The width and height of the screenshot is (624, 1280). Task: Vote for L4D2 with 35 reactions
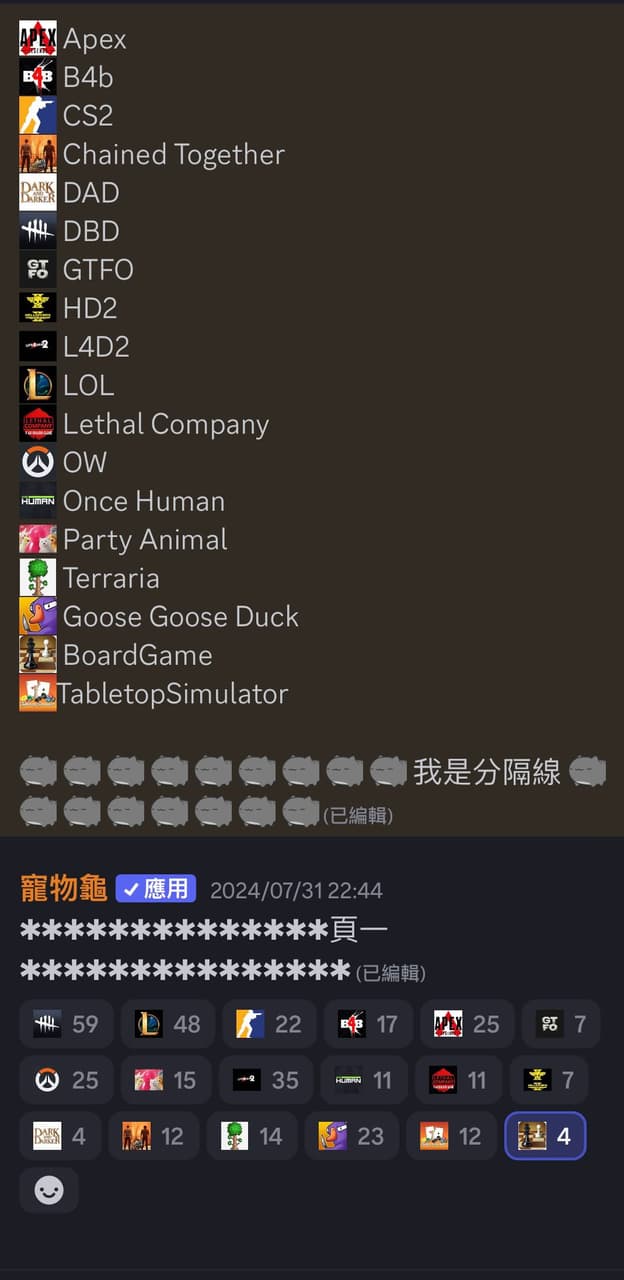pyautogui.click(x=266, y=1080)
